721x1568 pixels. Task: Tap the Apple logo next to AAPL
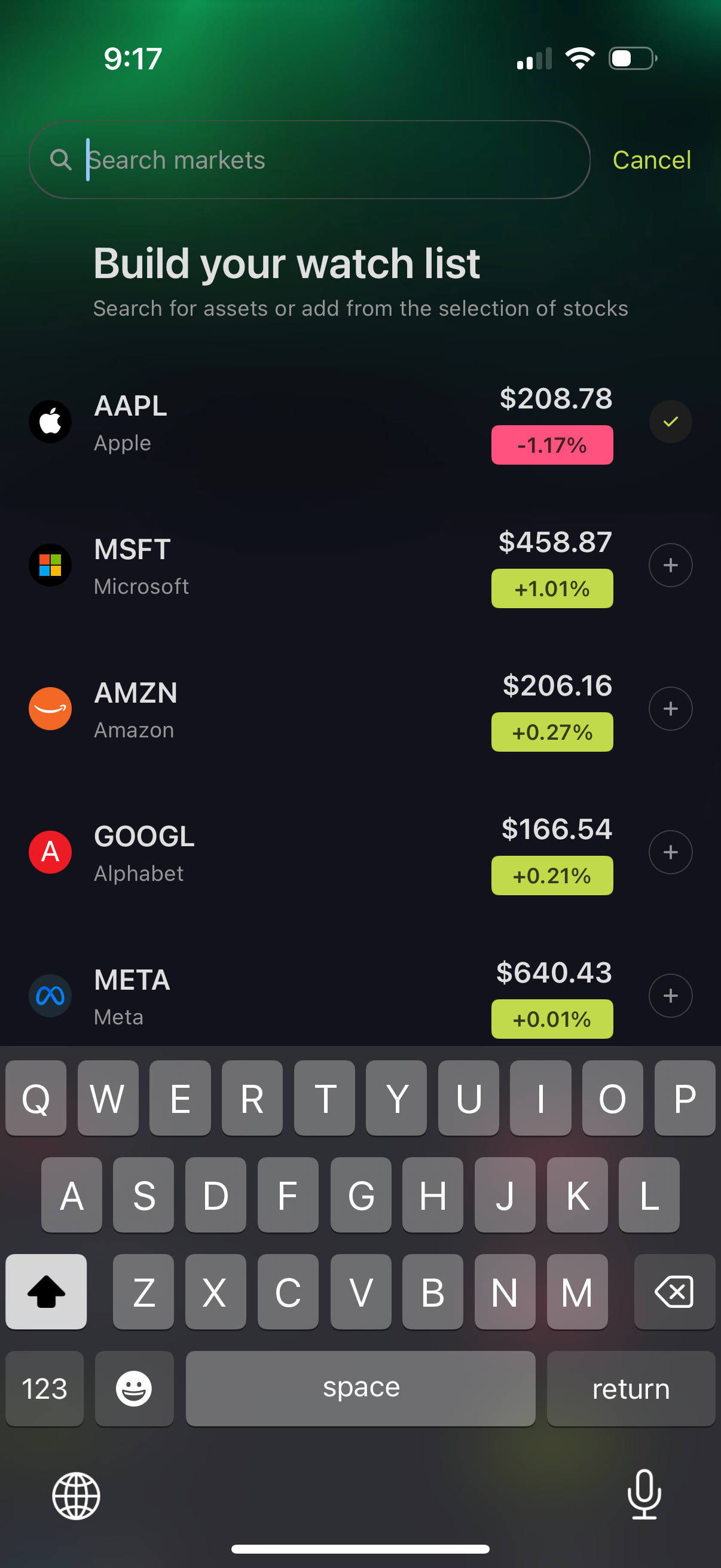click(50, 421)
